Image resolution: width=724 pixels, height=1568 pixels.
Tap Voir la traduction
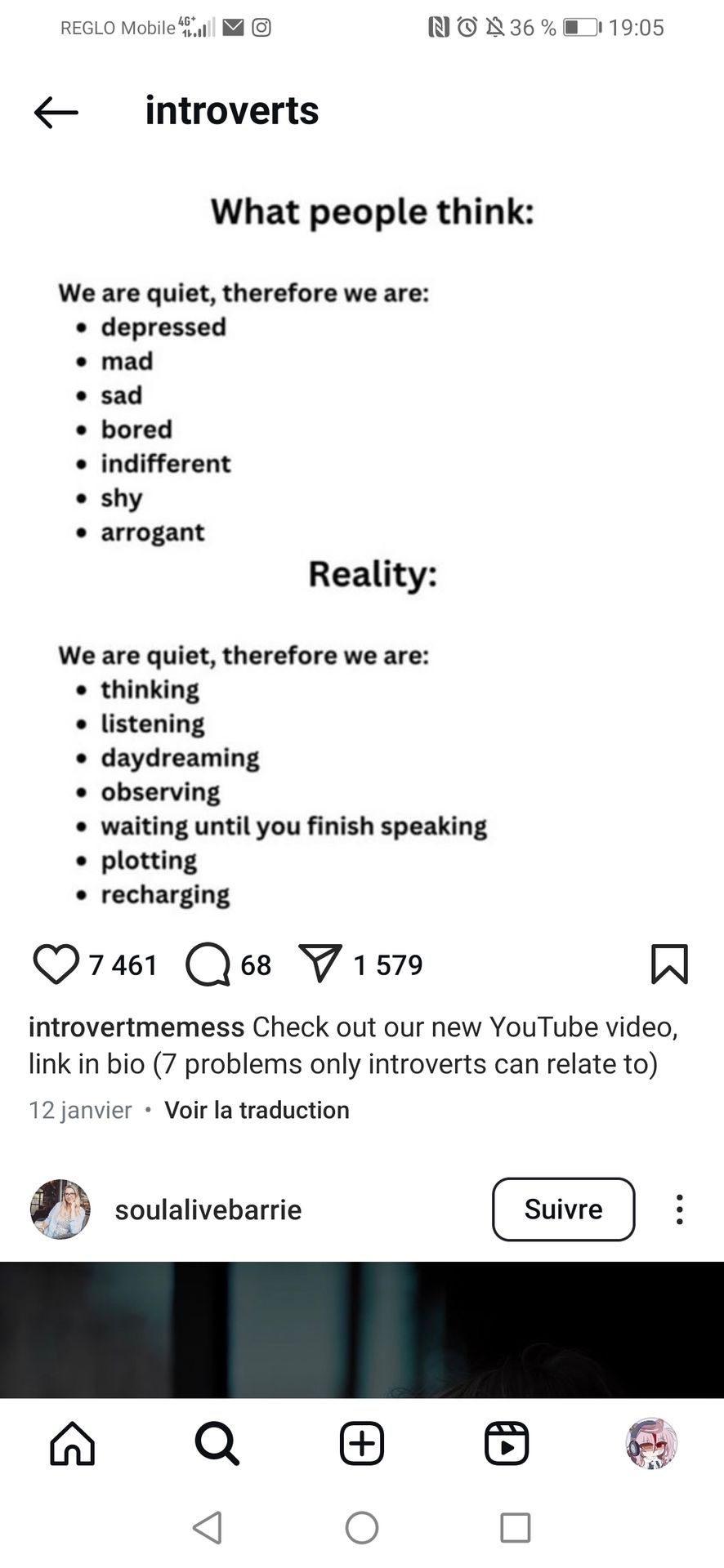257,1110
